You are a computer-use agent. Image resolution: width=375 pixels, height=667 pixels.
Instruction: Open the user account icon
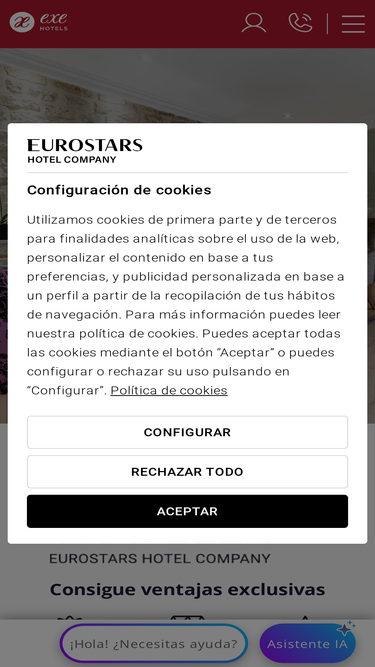(x=254, y=23)
